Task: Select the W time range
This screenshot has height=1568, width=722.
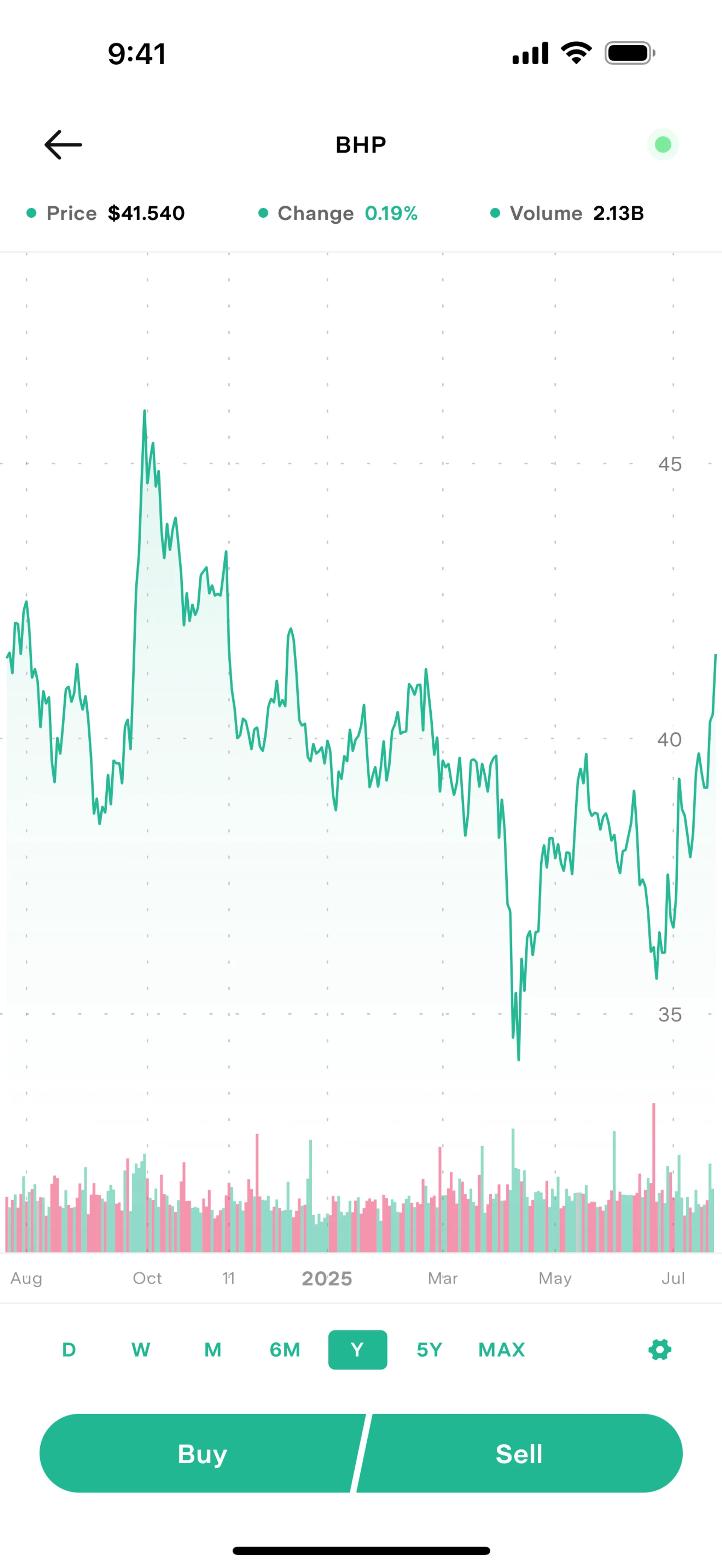Action: coord(141,1350)
